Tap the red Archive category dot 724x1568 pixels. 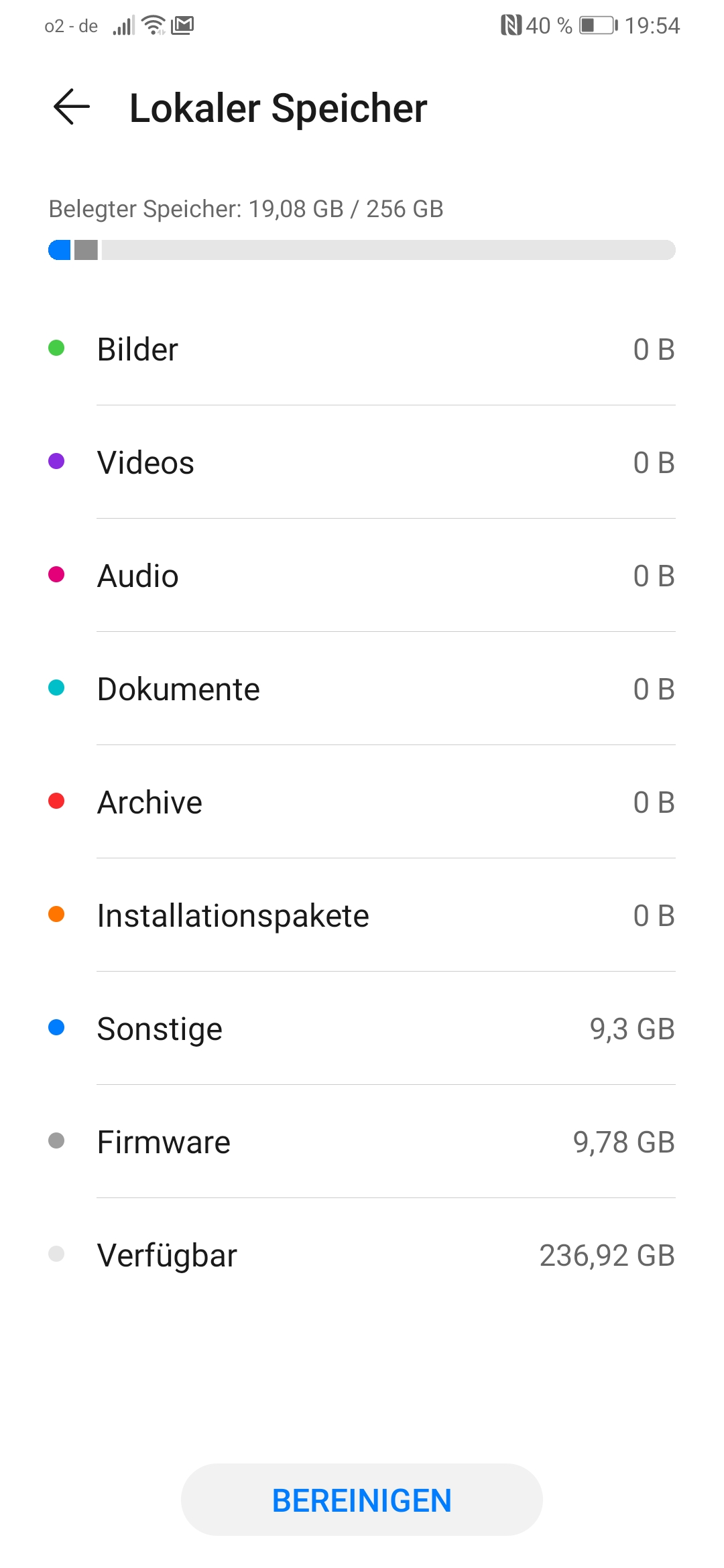coord(58,800)
